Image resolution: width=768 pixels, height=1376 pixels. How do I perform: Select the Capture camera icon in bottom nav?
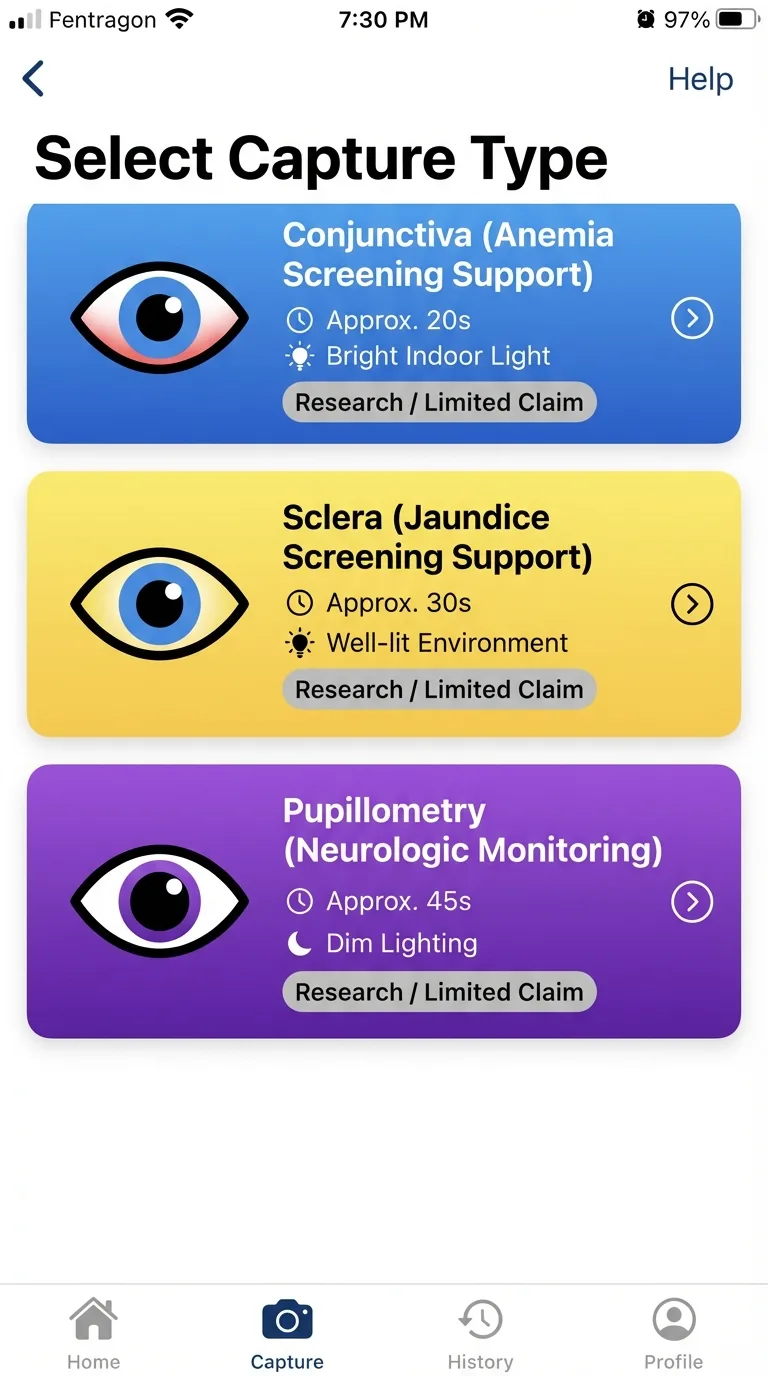tap(286, 1320)
